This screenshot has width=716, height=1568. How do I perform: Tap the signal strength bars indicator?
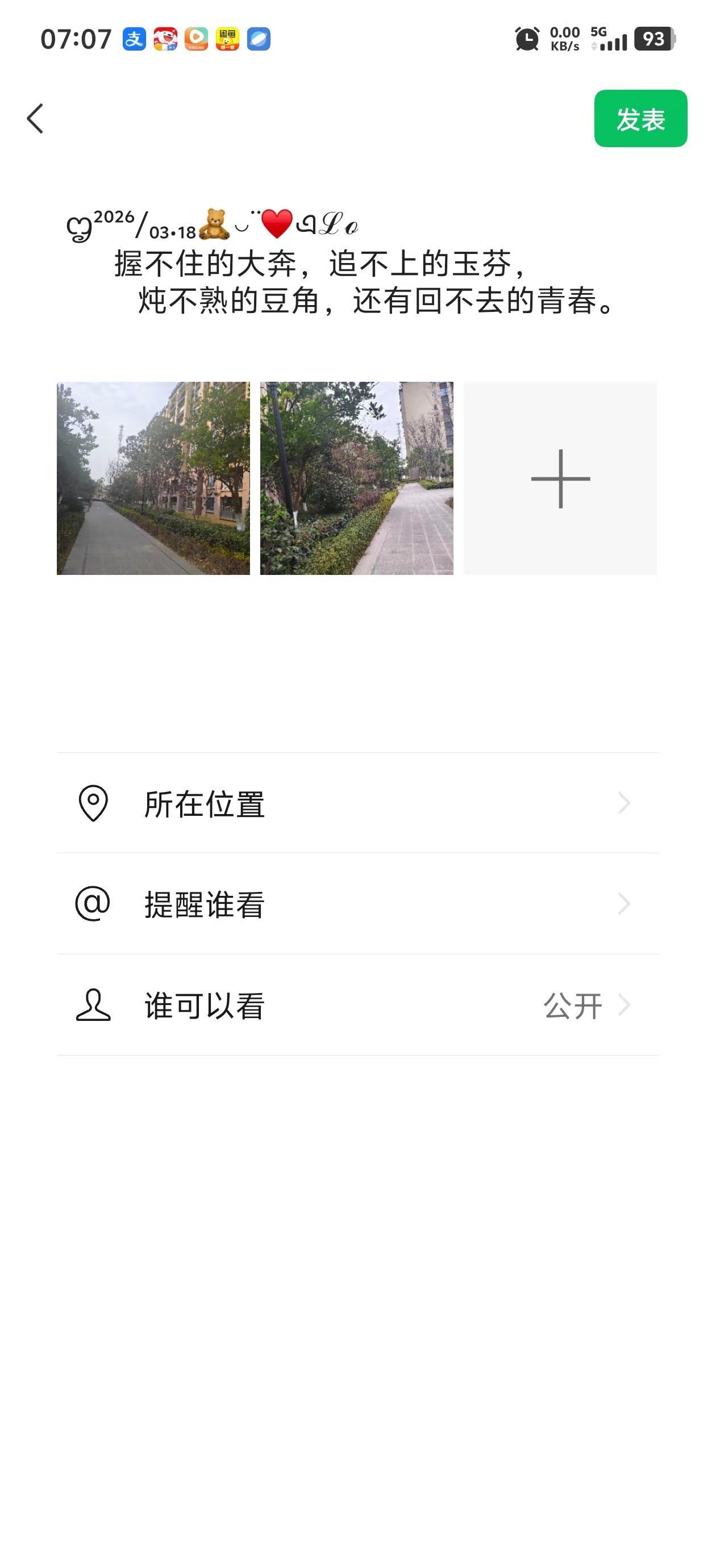615,41
